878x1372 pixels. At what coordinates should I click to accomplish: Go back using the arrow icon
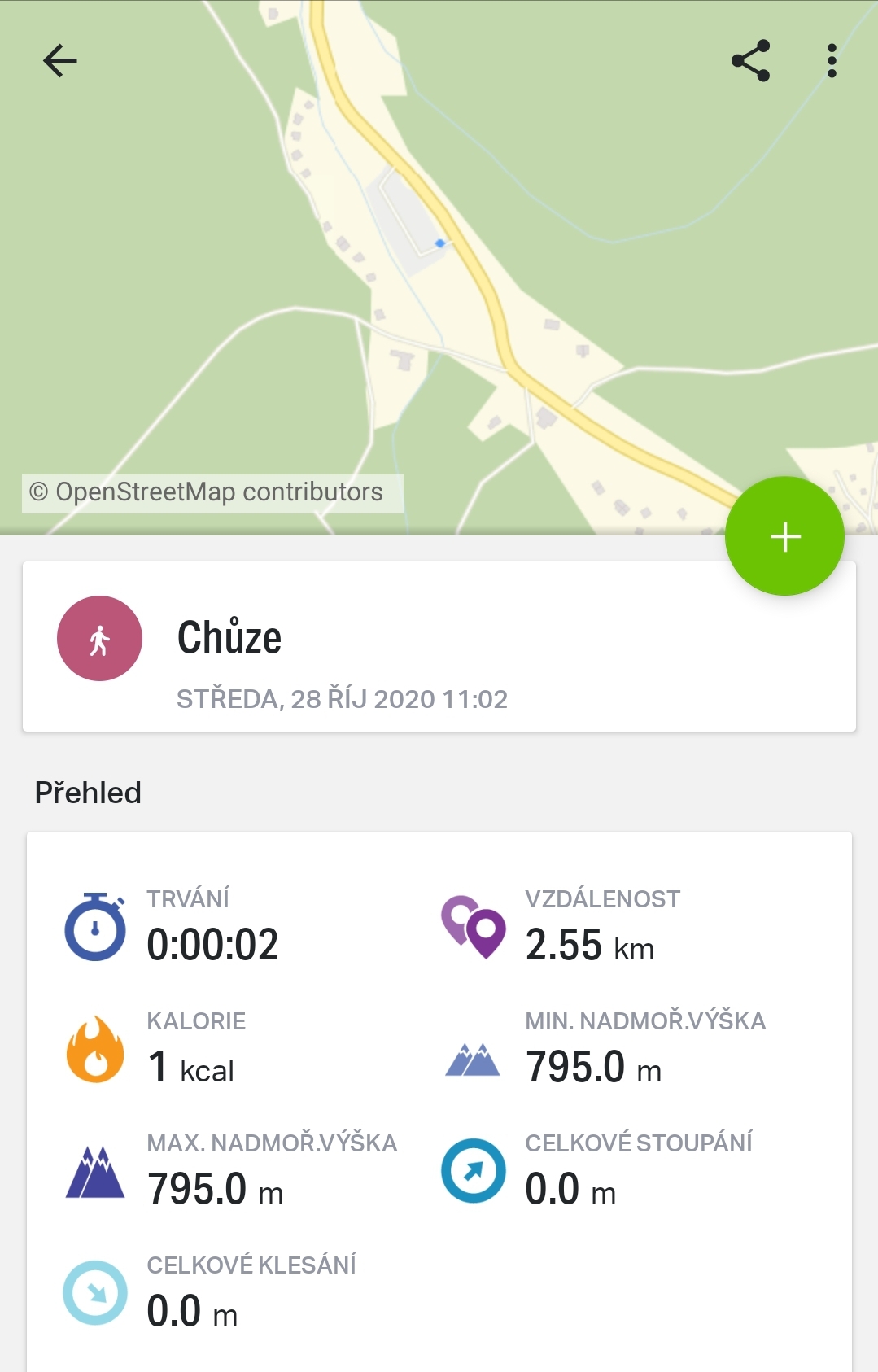[59, 61]
